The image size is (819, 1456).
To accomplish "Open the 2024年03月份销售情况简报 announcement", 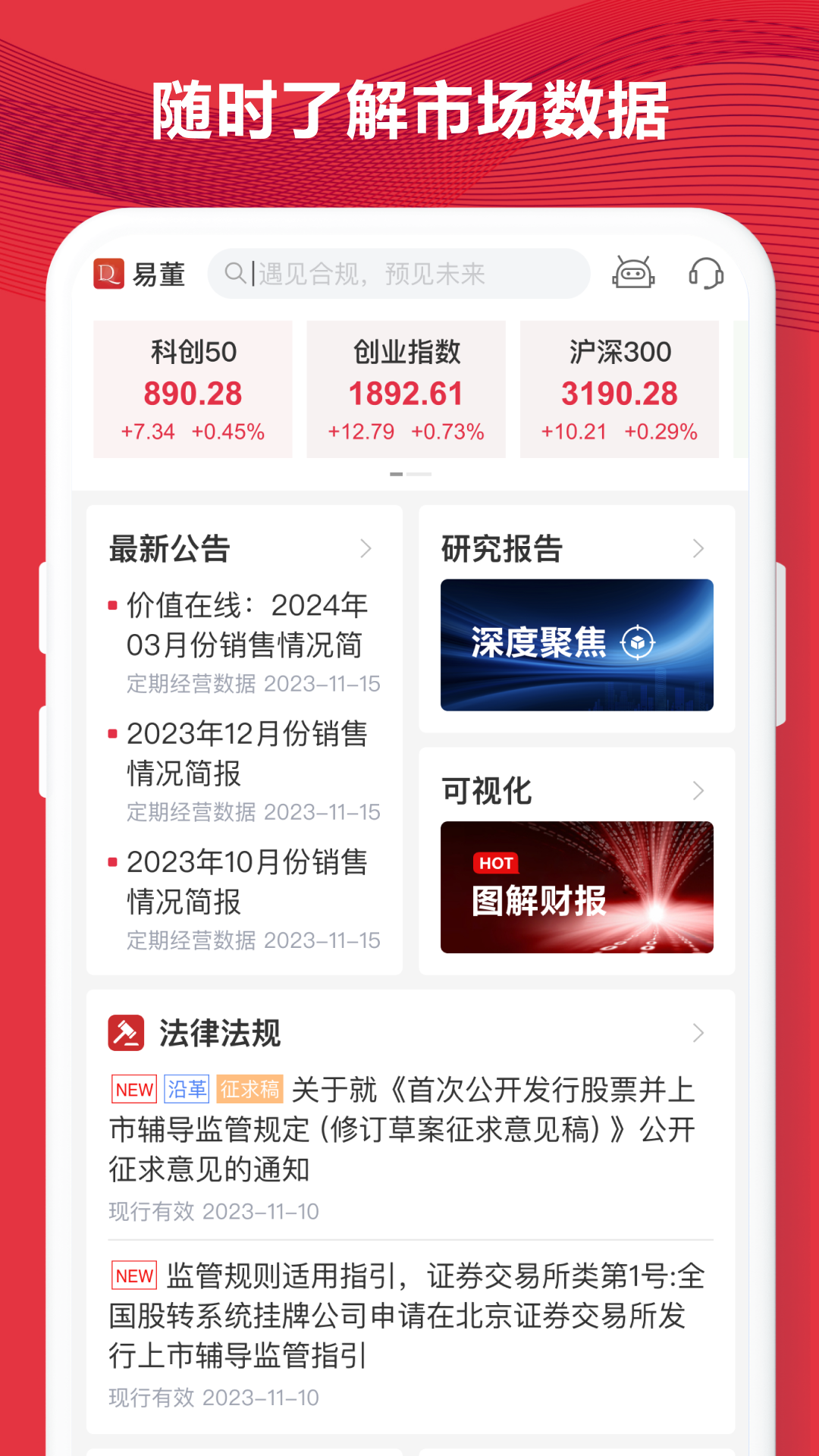I will tap(246, 626).
